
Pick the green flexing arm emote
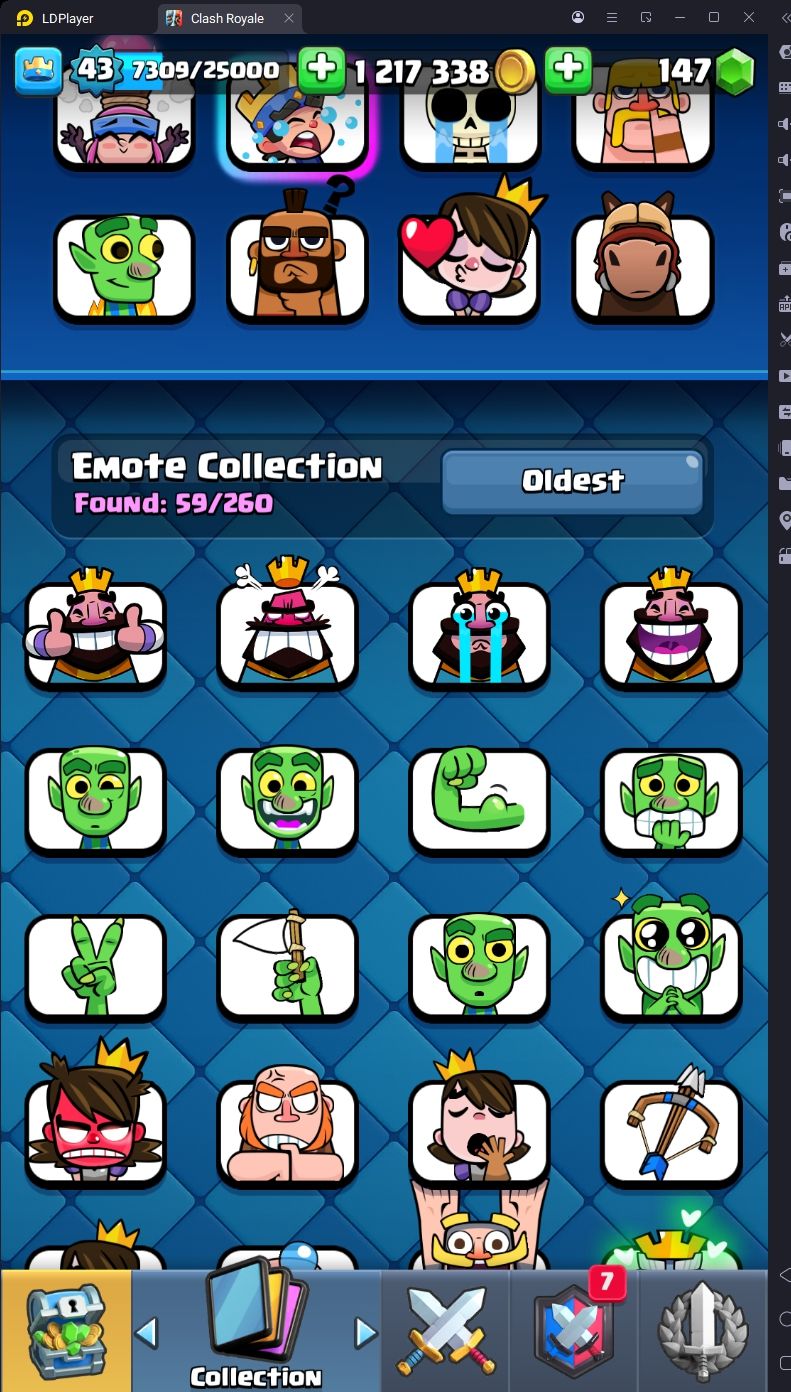479,800
